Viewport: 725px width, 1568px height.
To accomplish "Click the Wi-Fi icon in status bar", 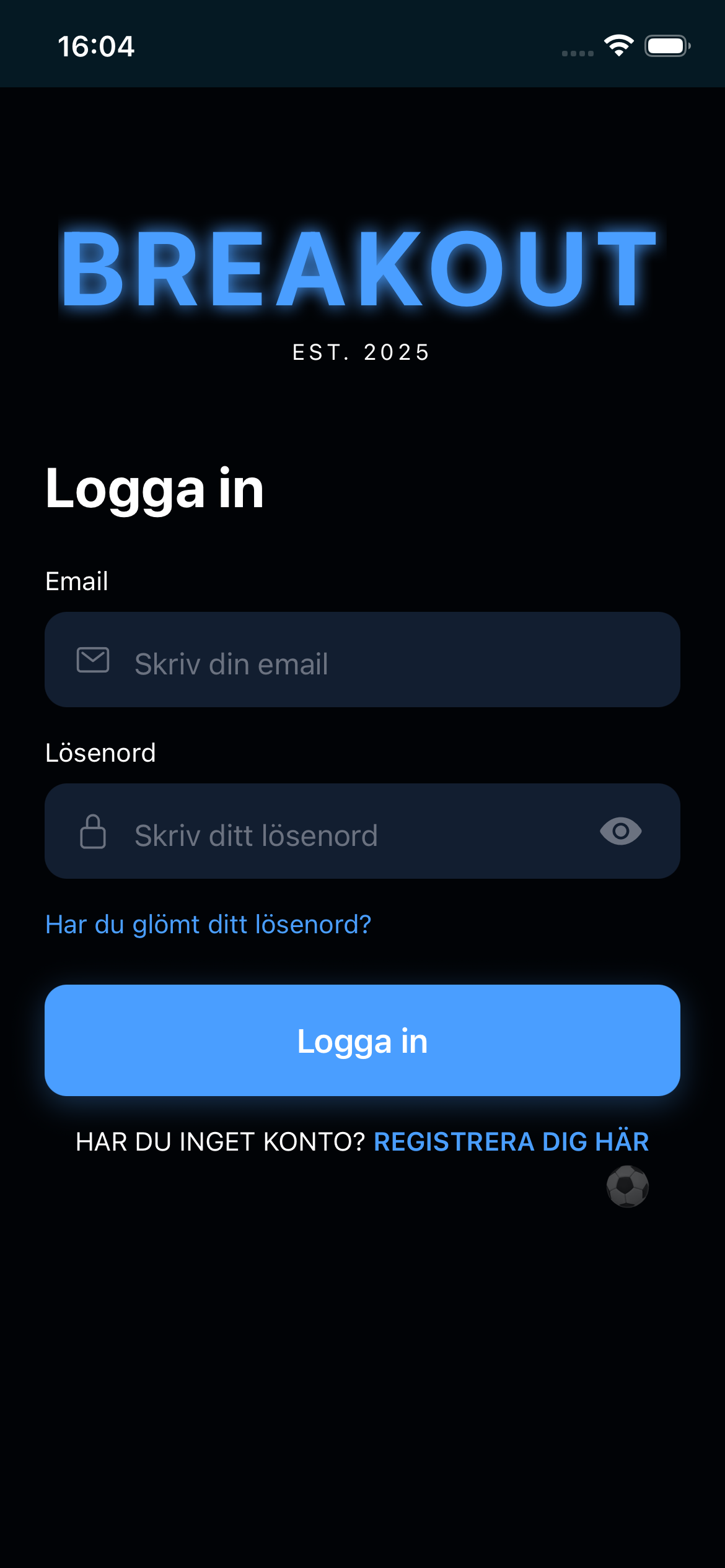I will (x=618, y=45).
